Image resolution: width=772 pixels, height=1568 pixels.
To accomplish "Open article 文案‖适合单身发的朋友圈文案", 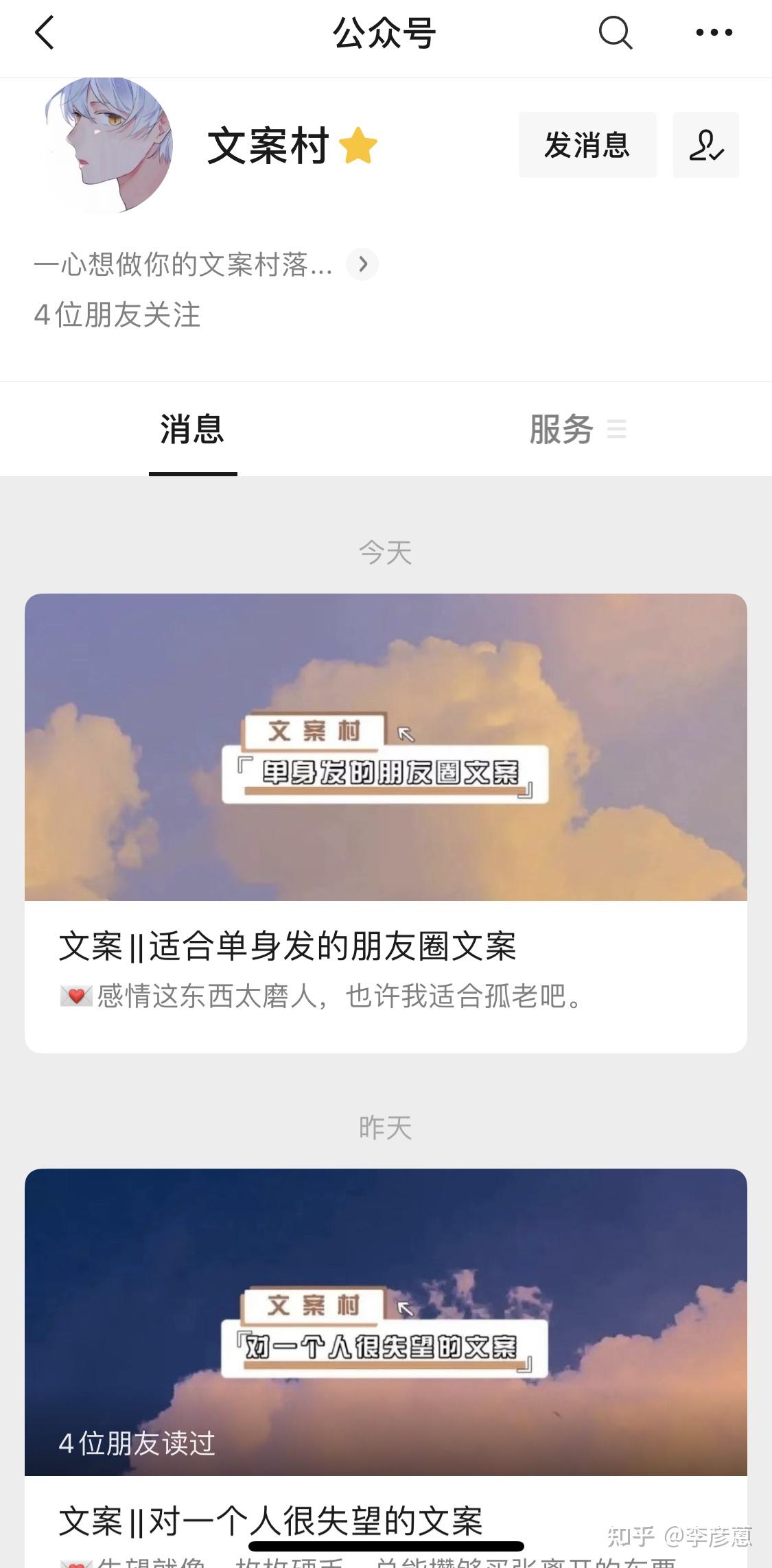I will [x=288, y=946].
